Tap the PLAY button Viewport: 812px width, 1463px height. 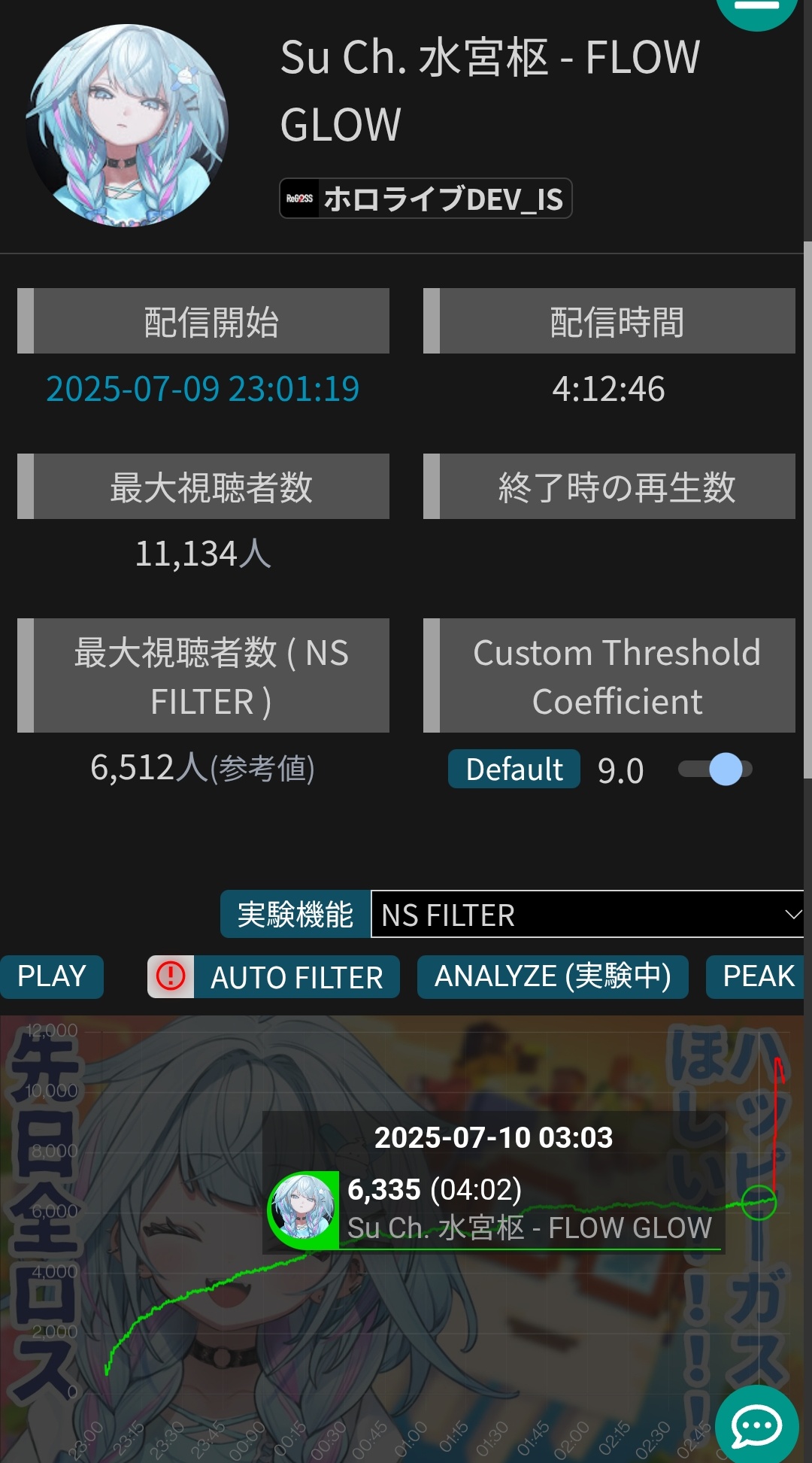51,976
